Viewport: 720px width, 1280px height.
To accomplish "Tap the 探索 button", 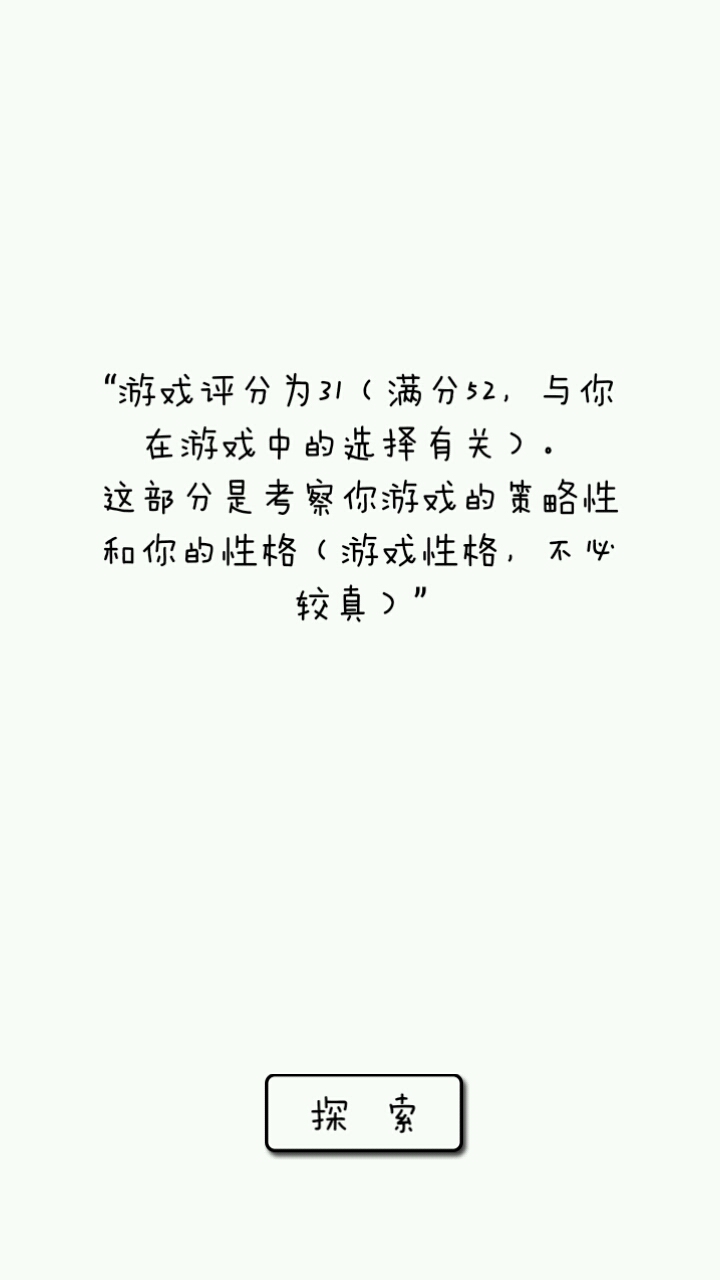I will [363, 1113].
